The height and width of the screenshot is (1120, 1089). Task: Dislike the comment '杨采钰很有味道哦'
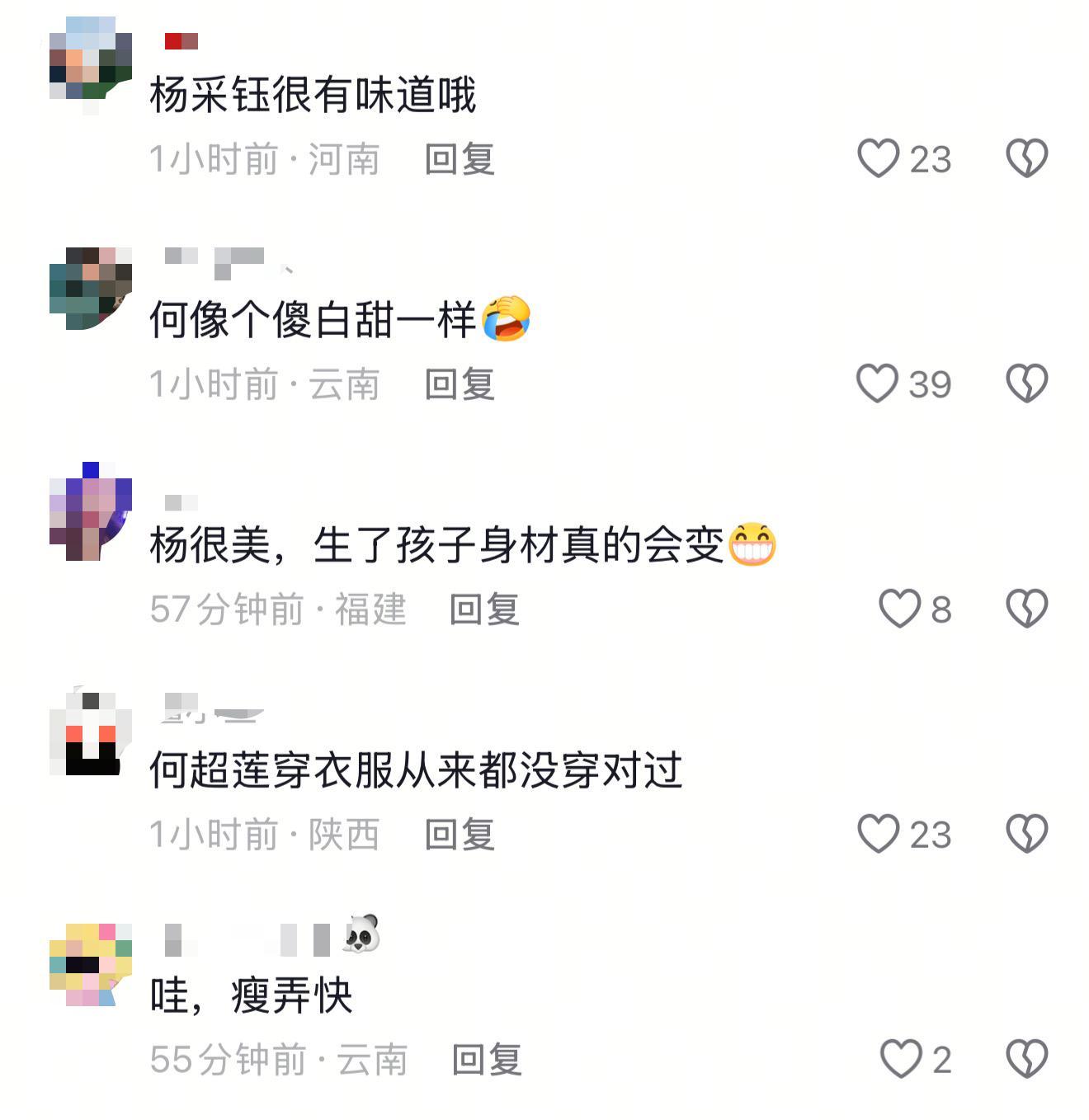coord(1026,158)
